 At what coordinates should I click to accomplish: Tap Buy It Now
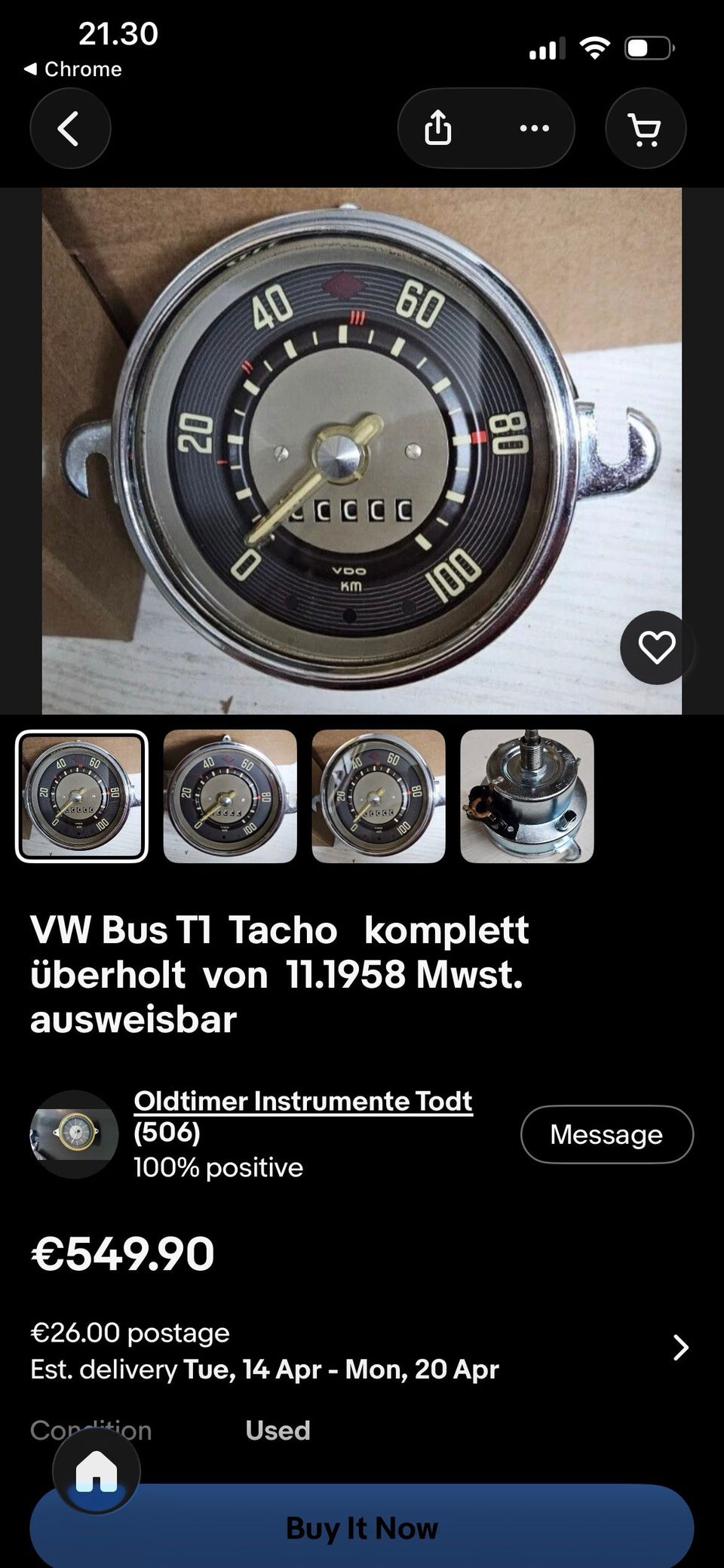pyautogui.click(x=361, y=1527)
